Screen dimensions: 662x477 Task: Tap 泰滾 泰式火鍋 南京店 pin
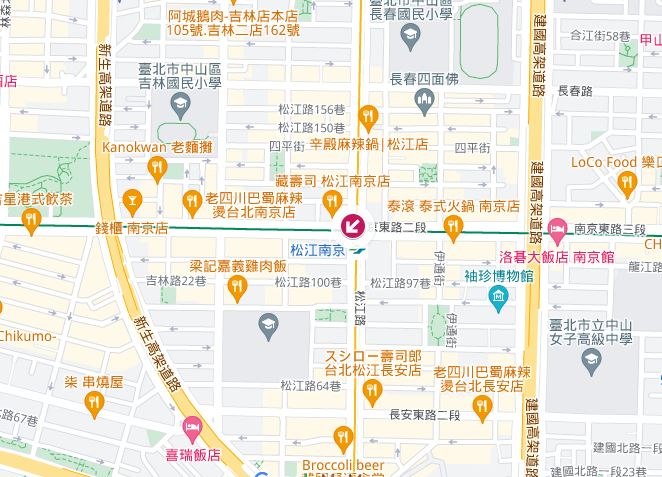click(x=453, y=228)
